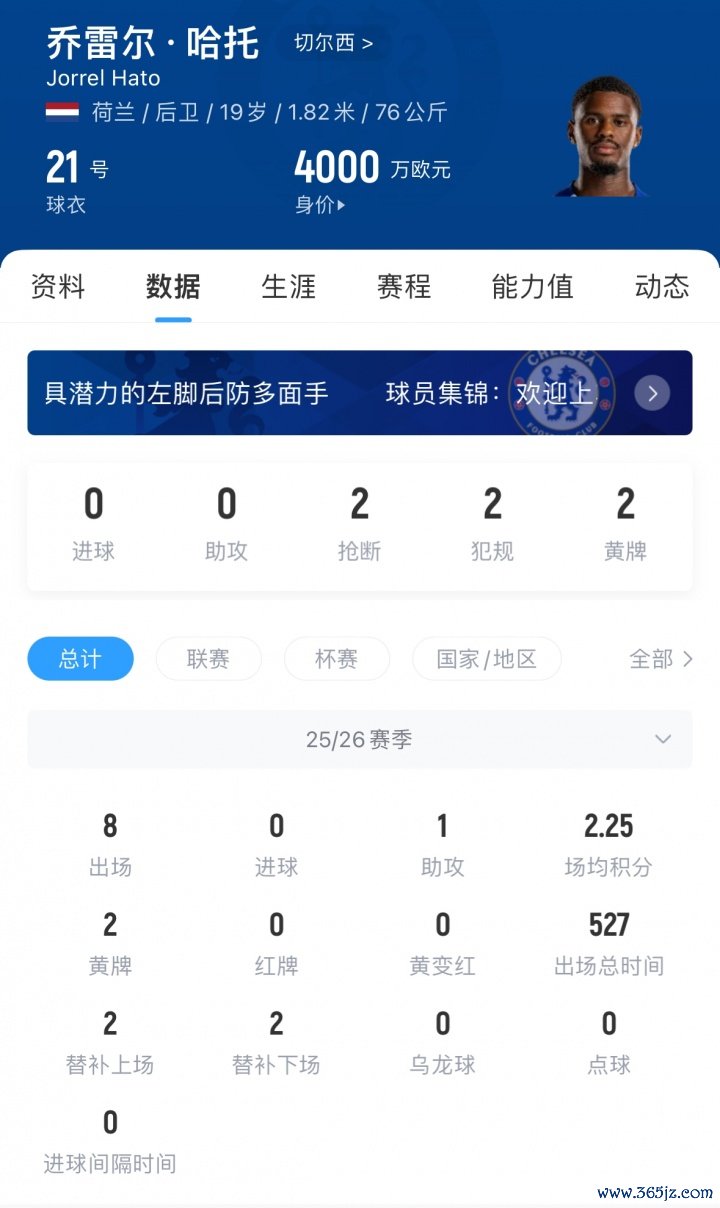Expand the 25/26赛季 season dropdown

360,740
